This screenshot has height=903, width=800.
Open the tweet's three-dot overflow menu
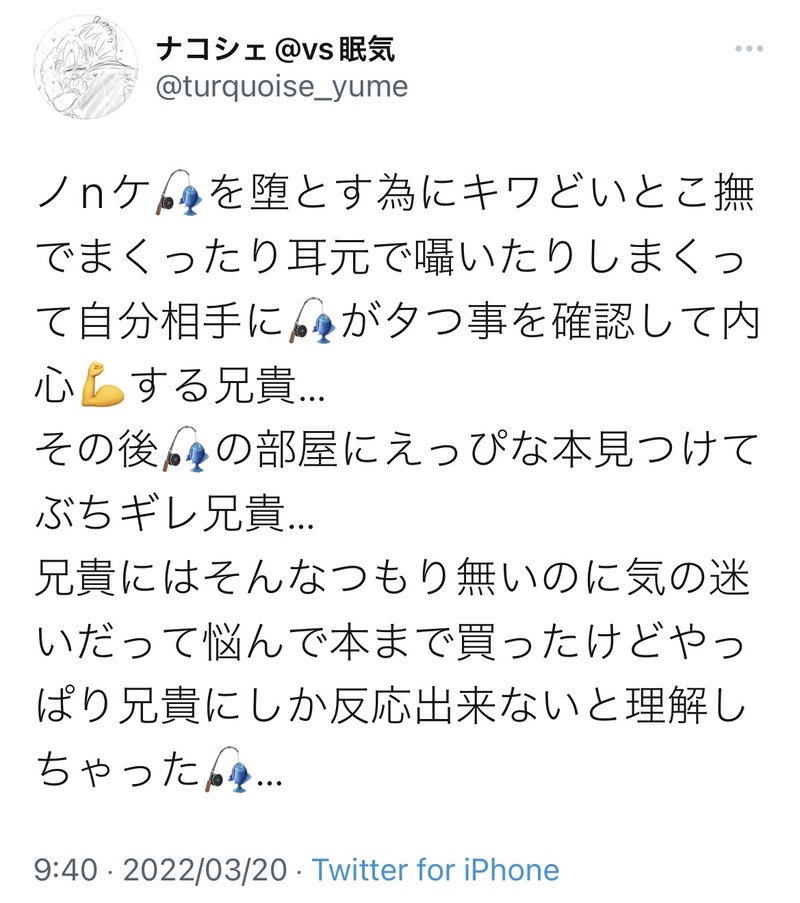coord(749,49)
